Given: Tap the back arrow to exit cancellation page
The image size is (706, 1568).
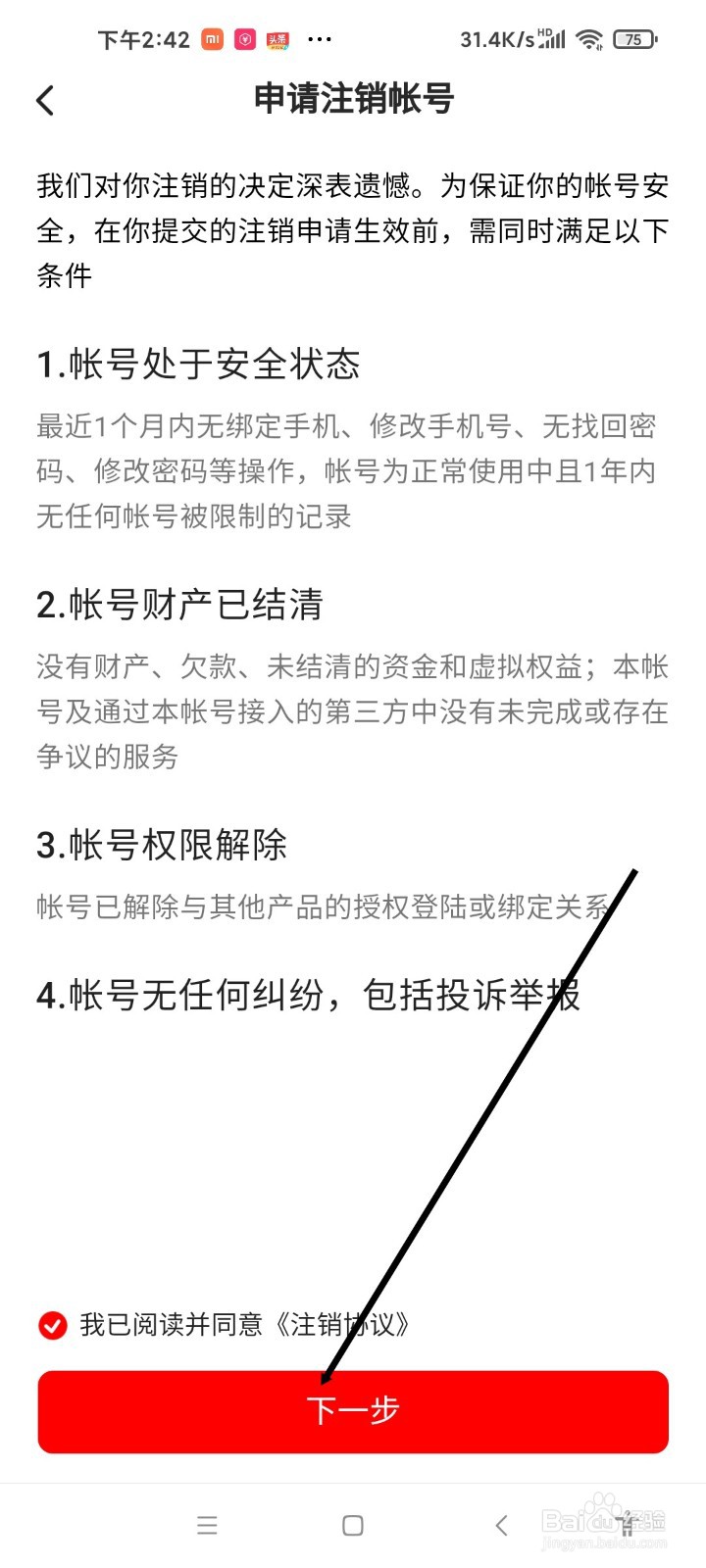Looking at the screenshot, I should coord(44,100).
